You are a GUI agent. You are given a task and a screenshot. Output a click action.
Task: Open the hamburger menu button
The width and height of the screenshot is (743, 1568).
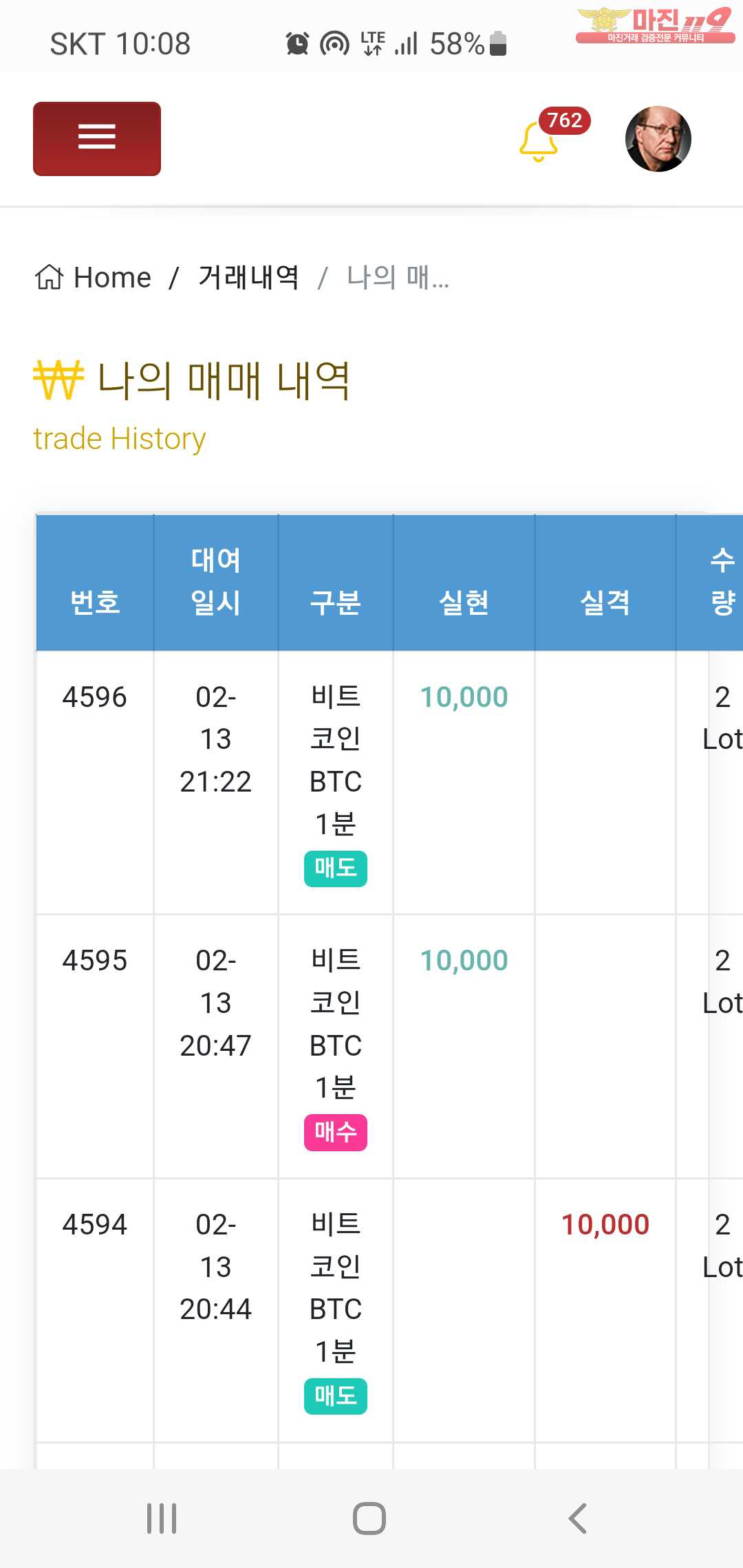tap(97, 139)
